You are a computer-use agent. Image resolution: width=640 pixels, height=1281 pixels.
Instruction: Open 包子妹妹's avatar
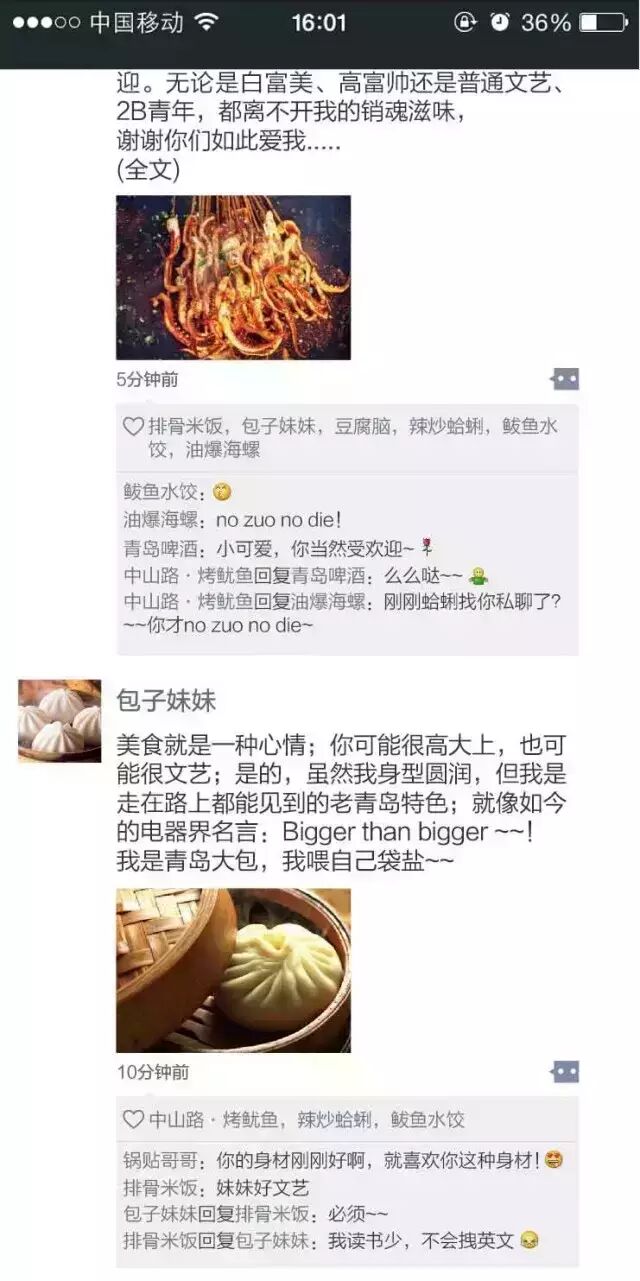click(59, 721)
